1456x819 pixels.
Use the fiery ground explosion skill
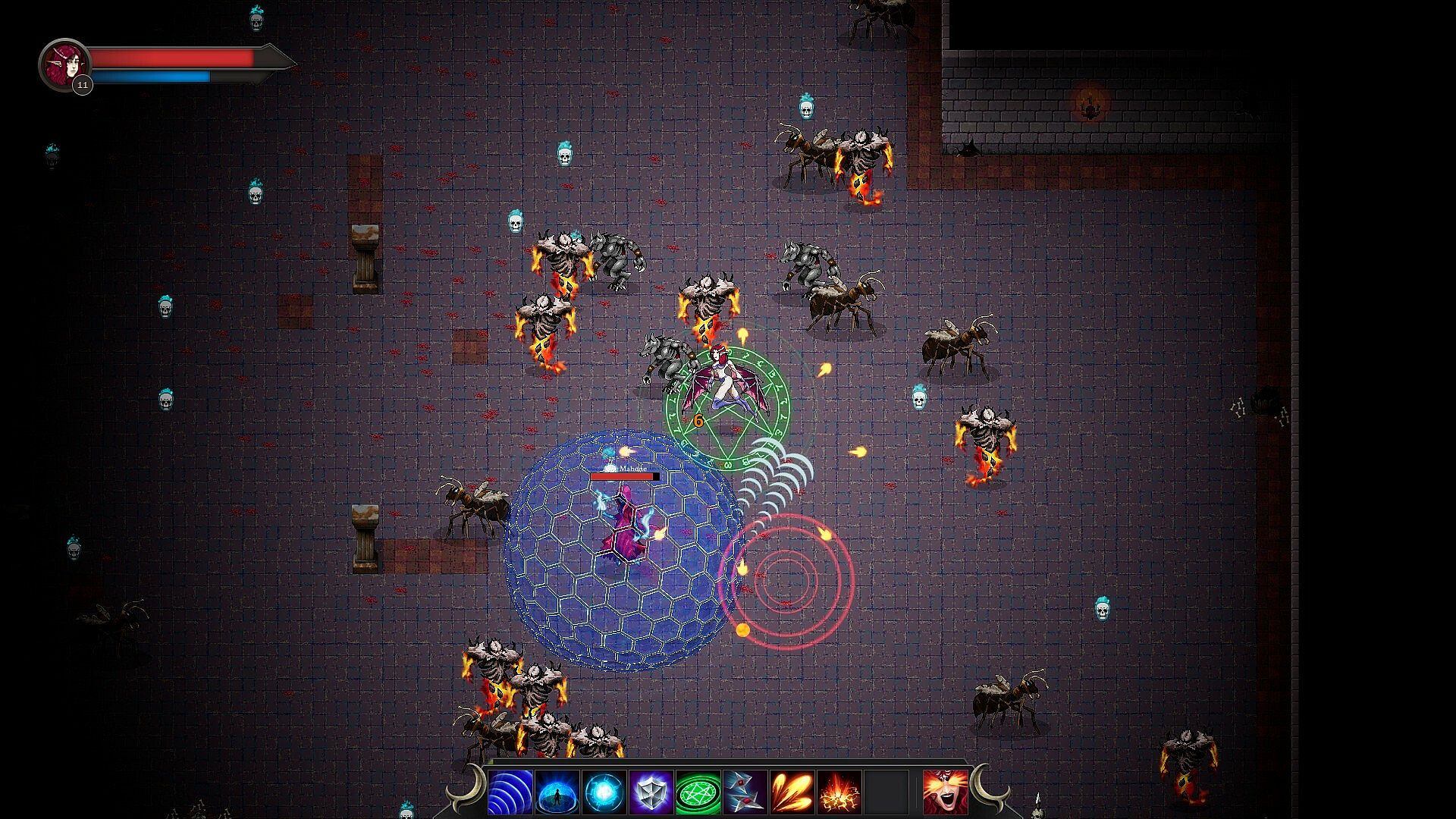(839, 792)
